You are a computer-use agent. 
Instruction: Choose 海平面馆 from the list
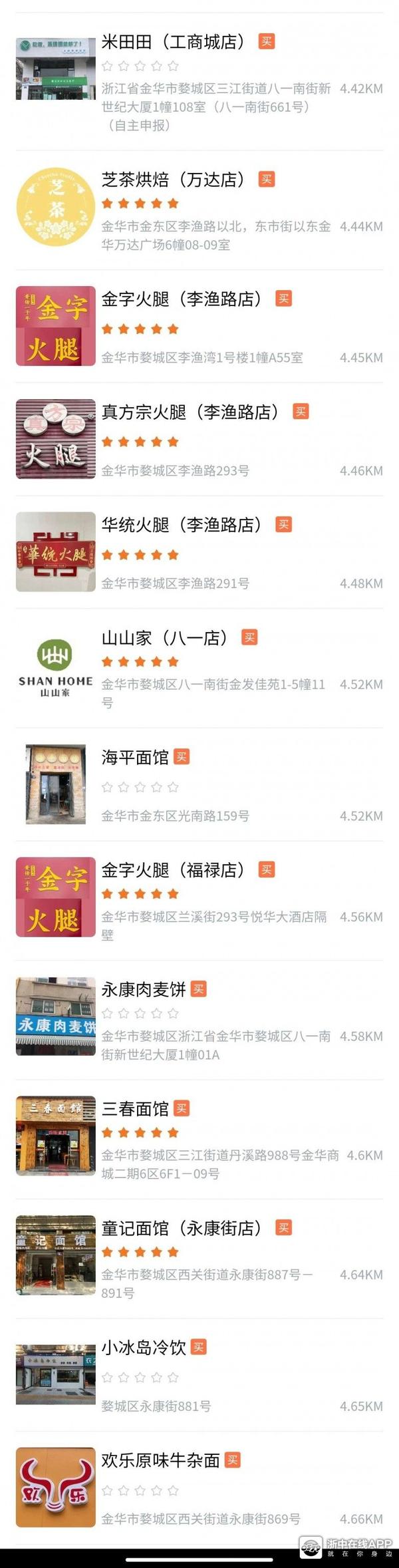135,757
